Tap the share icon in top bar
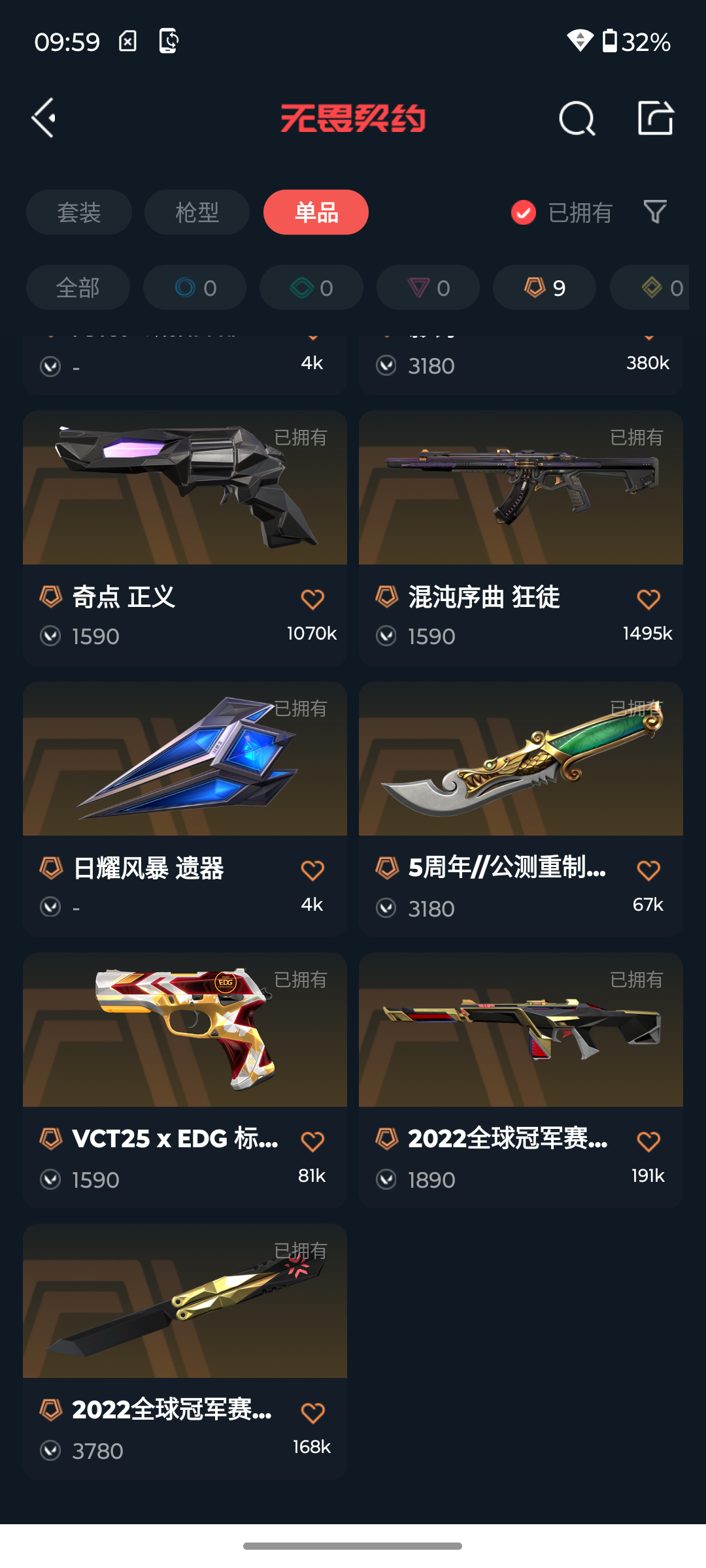 point(656,118)
